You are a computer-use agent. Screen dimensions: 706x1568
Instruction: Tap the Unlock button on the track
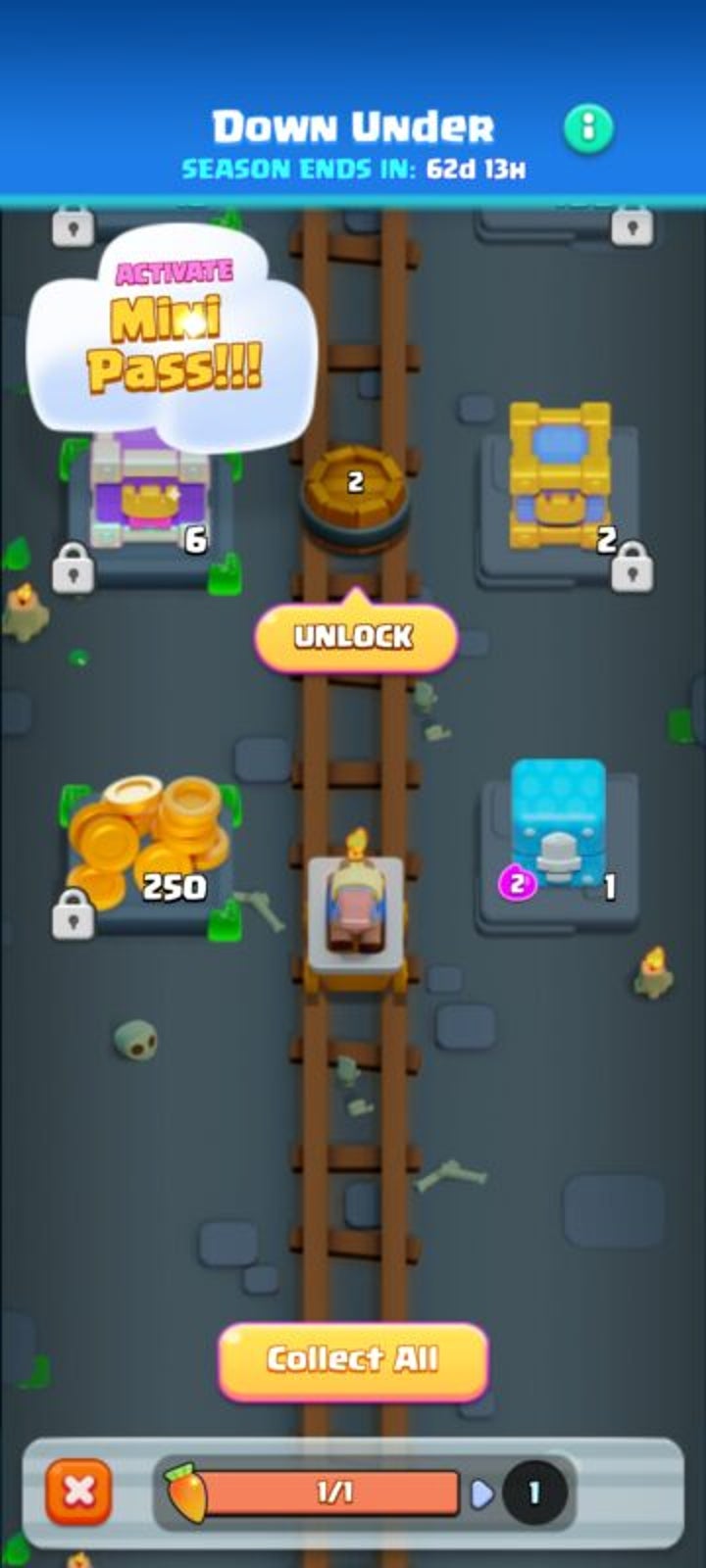coord(355,637)
